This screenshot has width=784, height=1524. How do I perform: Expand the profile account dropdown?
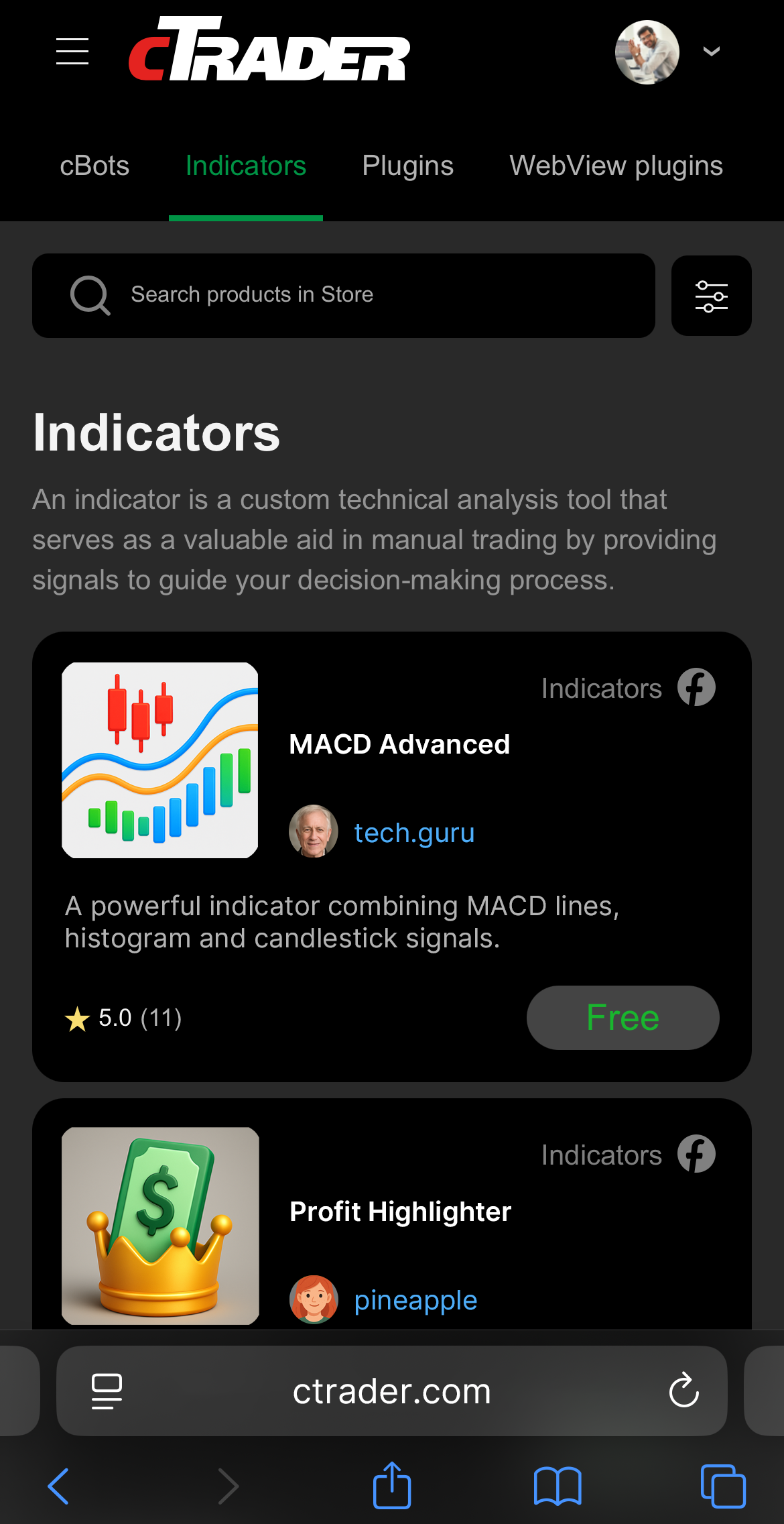[x=711, y=52]
